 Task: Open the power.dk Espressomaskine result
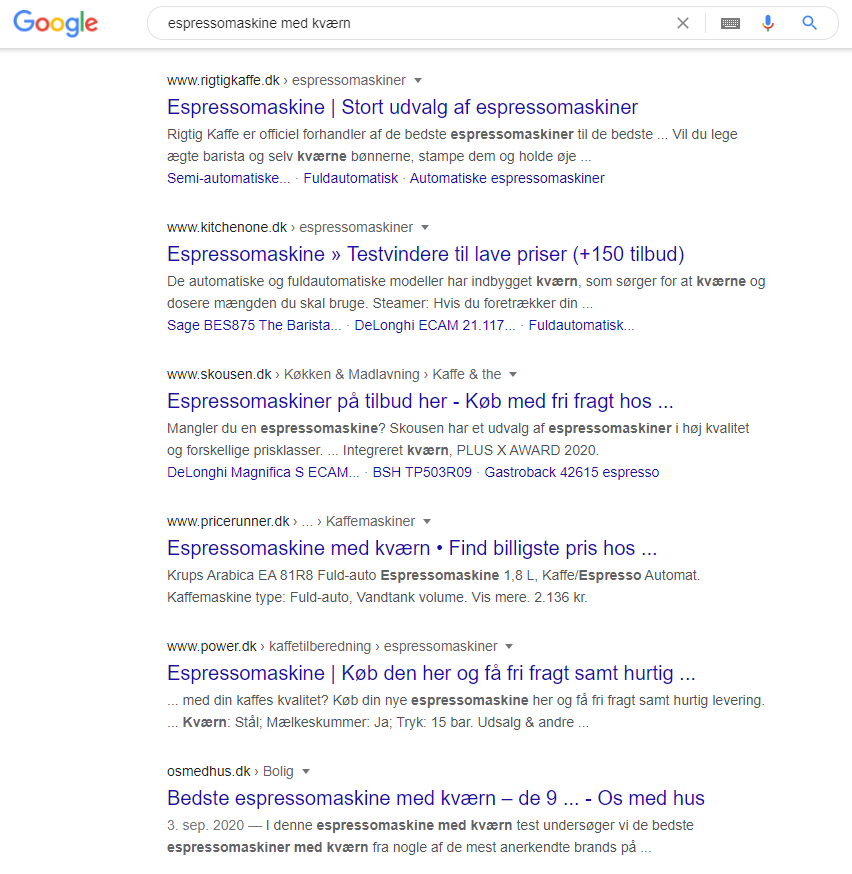click(431, 672)
